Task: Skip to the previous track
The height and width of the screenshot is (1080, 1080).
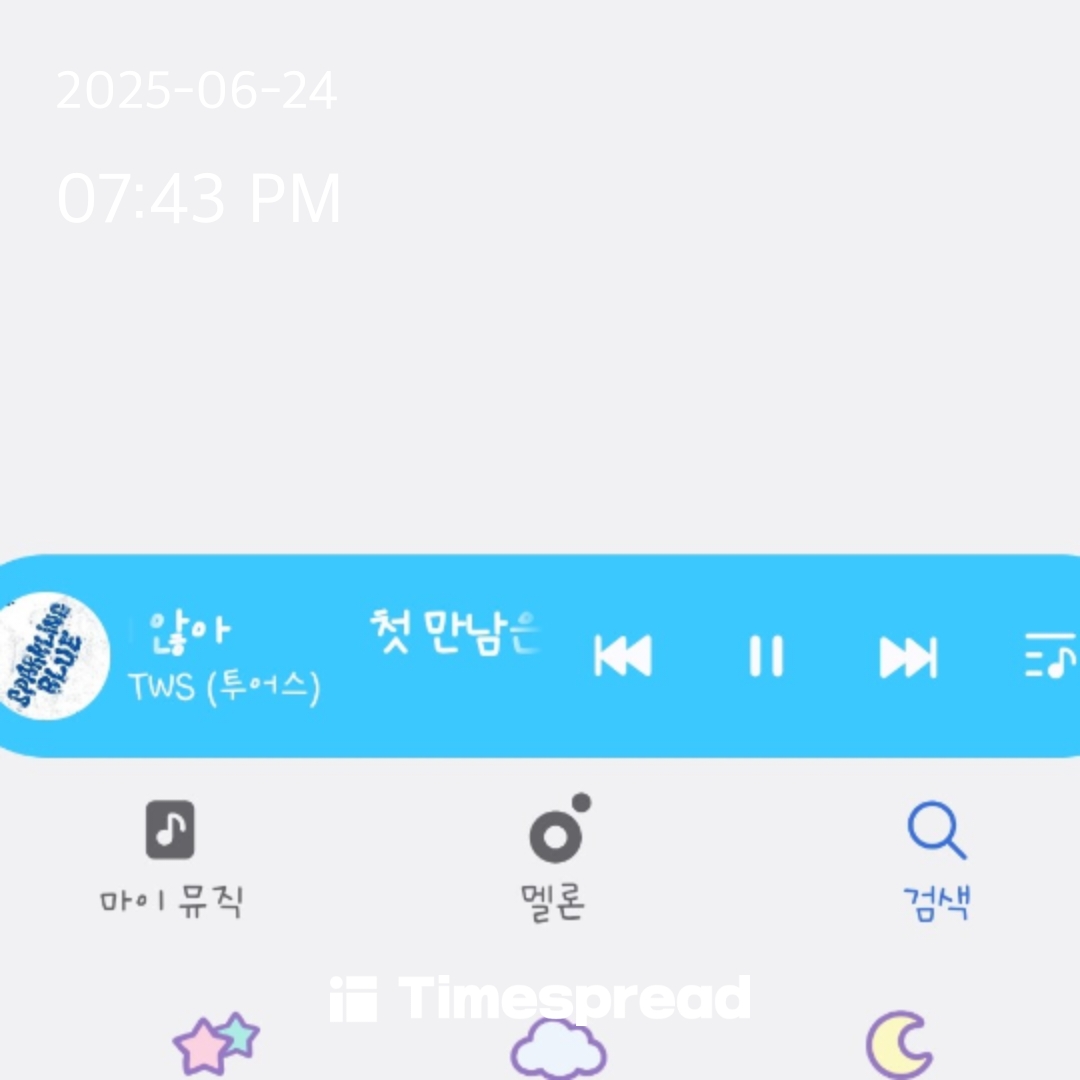Action: (623, 656)
